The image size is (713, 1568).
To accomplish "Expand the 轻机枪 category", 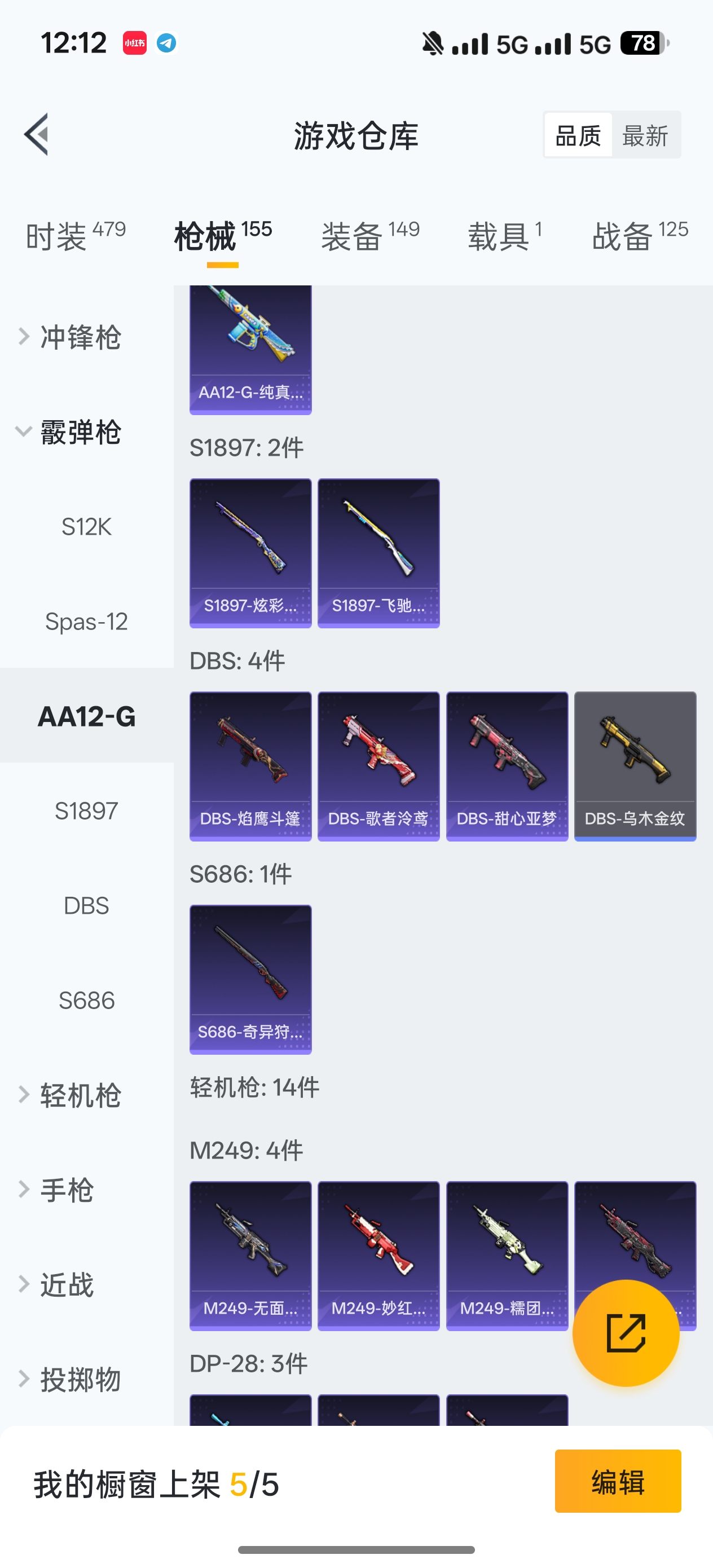I will [x=79, y=1095].
